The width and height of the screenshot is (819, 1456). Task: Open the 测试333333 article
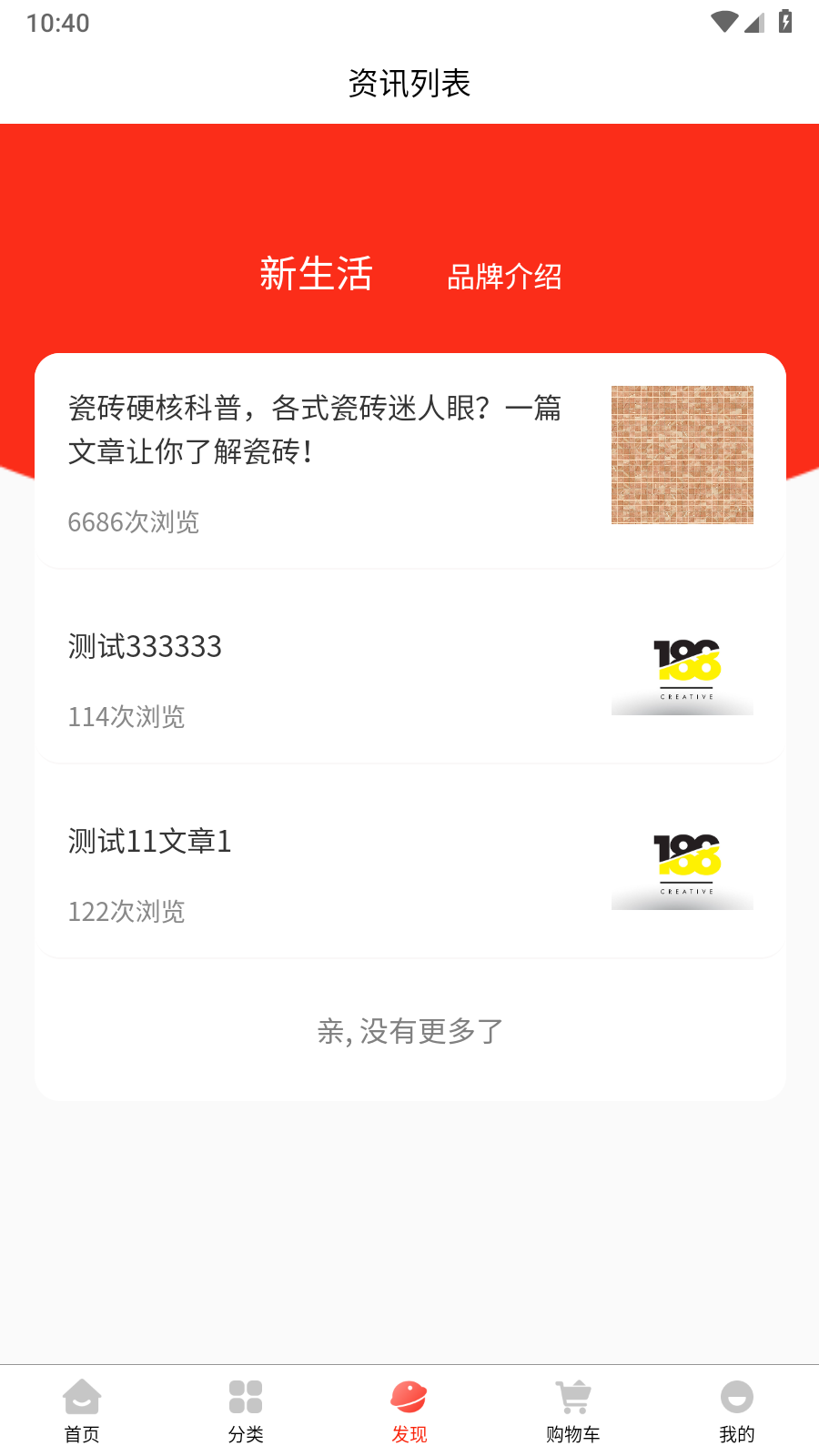tap(146, 647)
